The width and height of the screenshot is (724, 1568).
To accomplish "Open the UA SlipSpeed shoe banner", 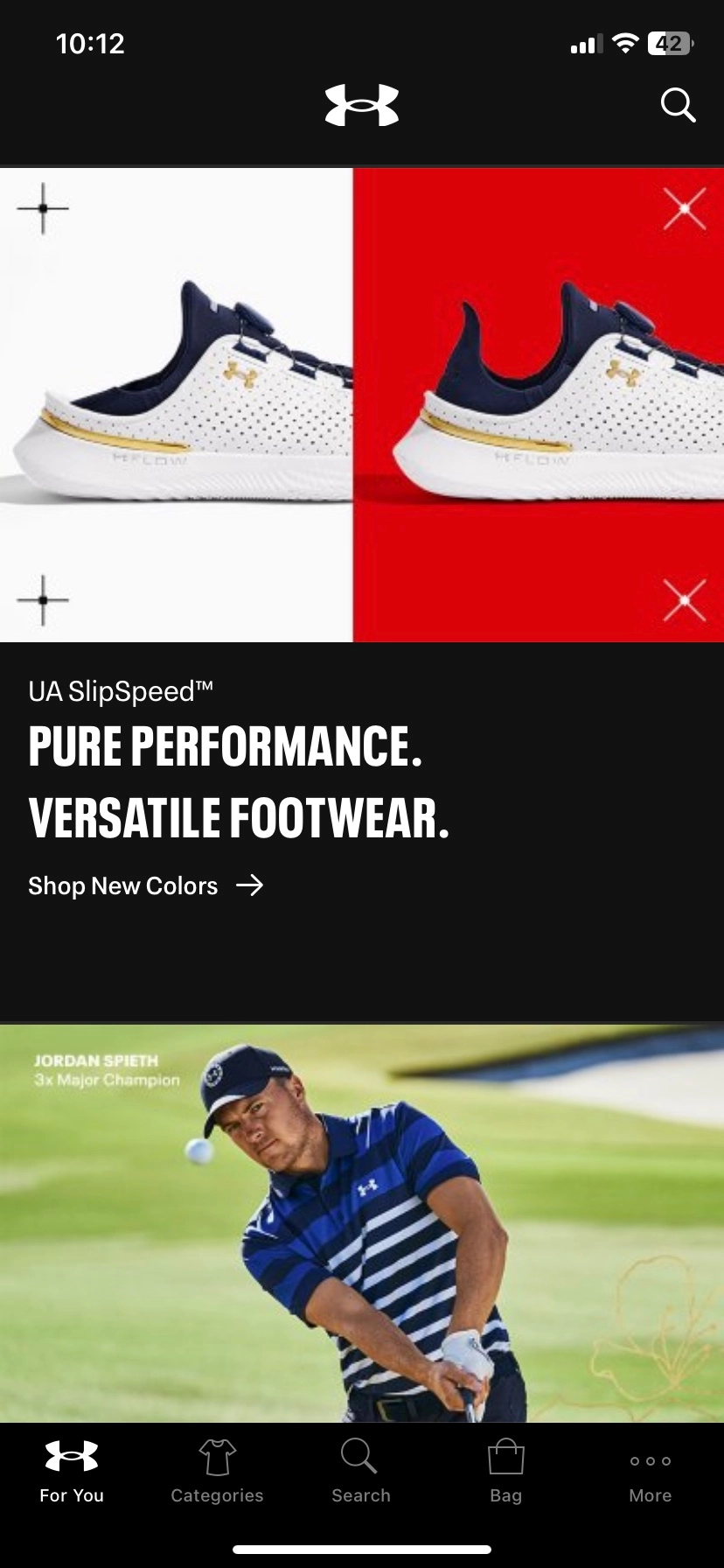I will [x=362, y=404].
